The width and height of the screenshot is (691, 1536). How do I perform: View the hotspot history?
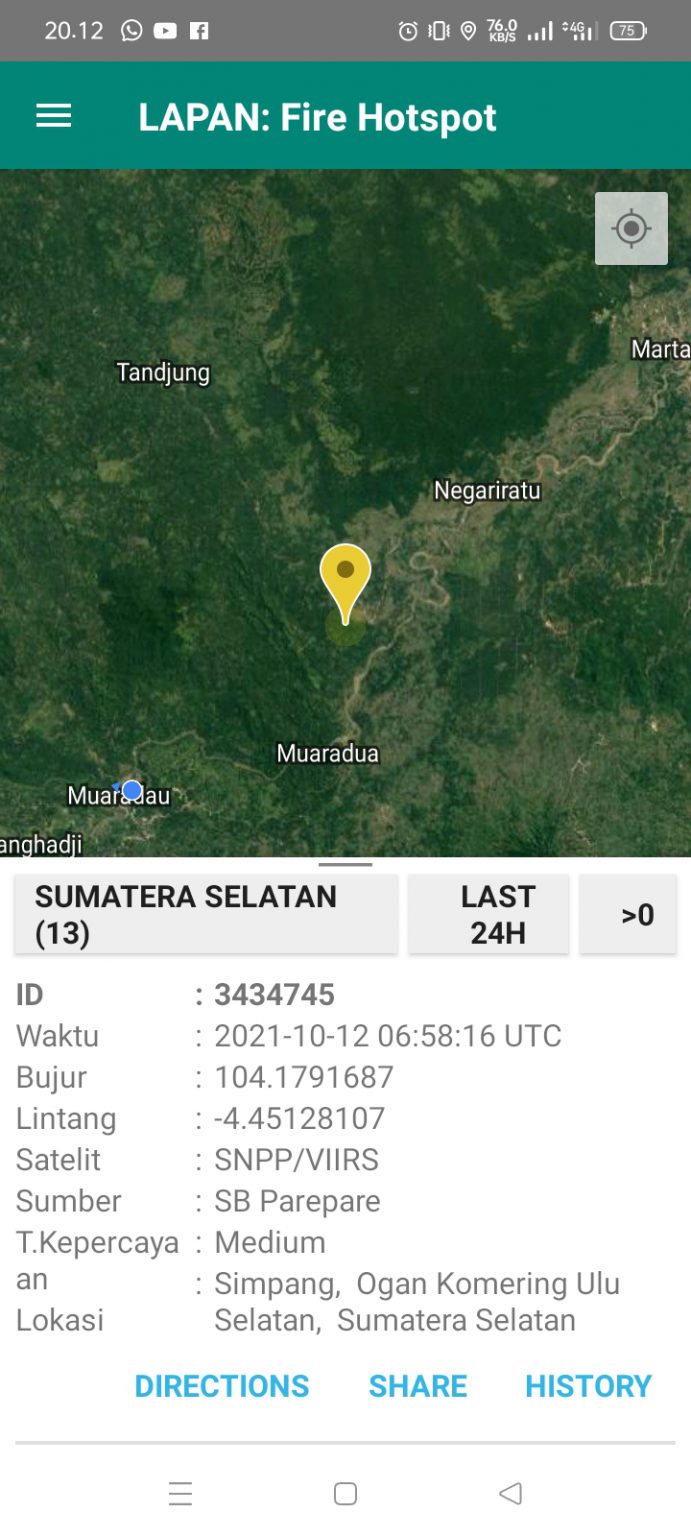(588, 1386)
